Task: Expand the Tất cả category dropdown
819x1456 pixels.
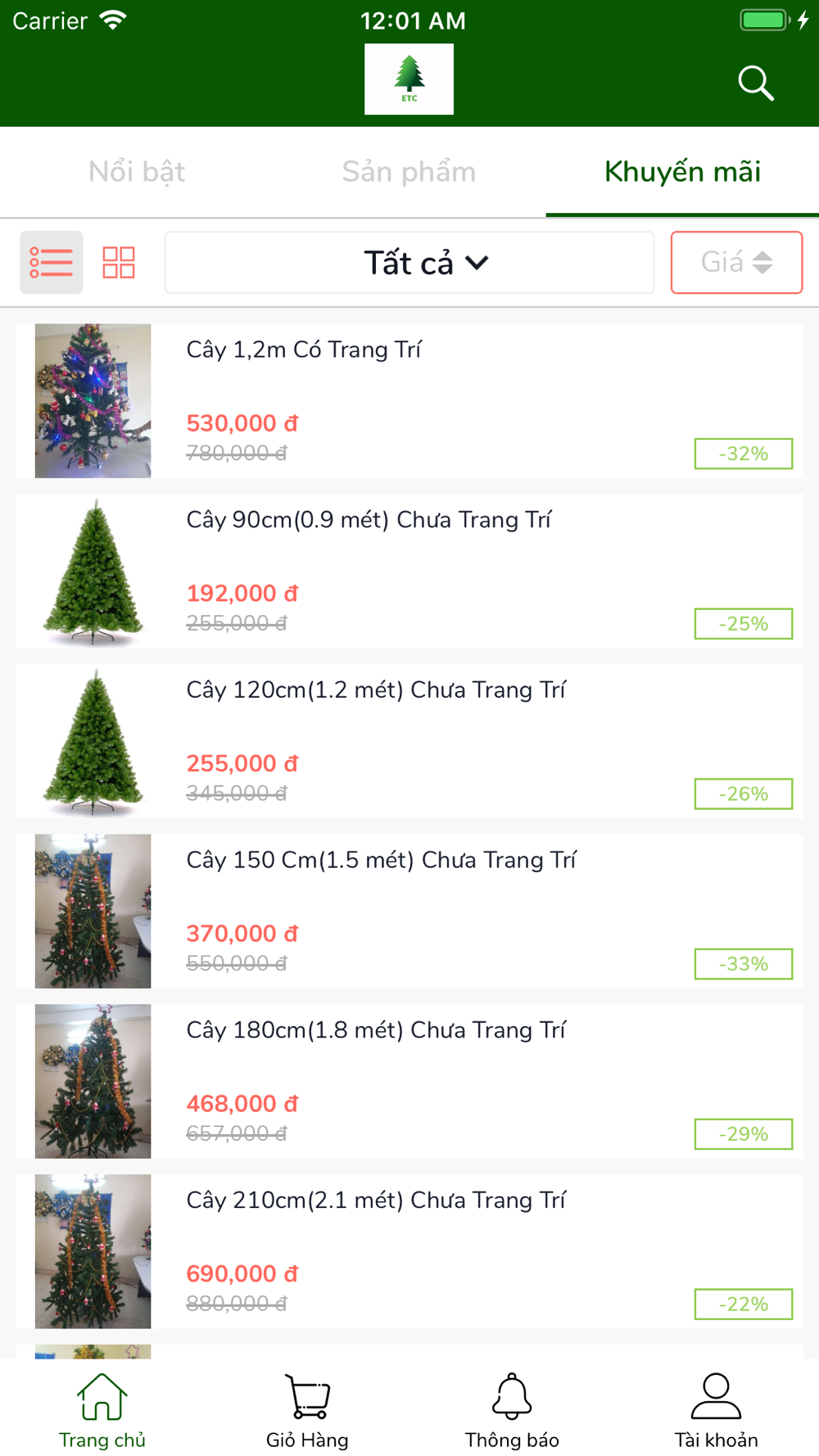Action: 409,262
